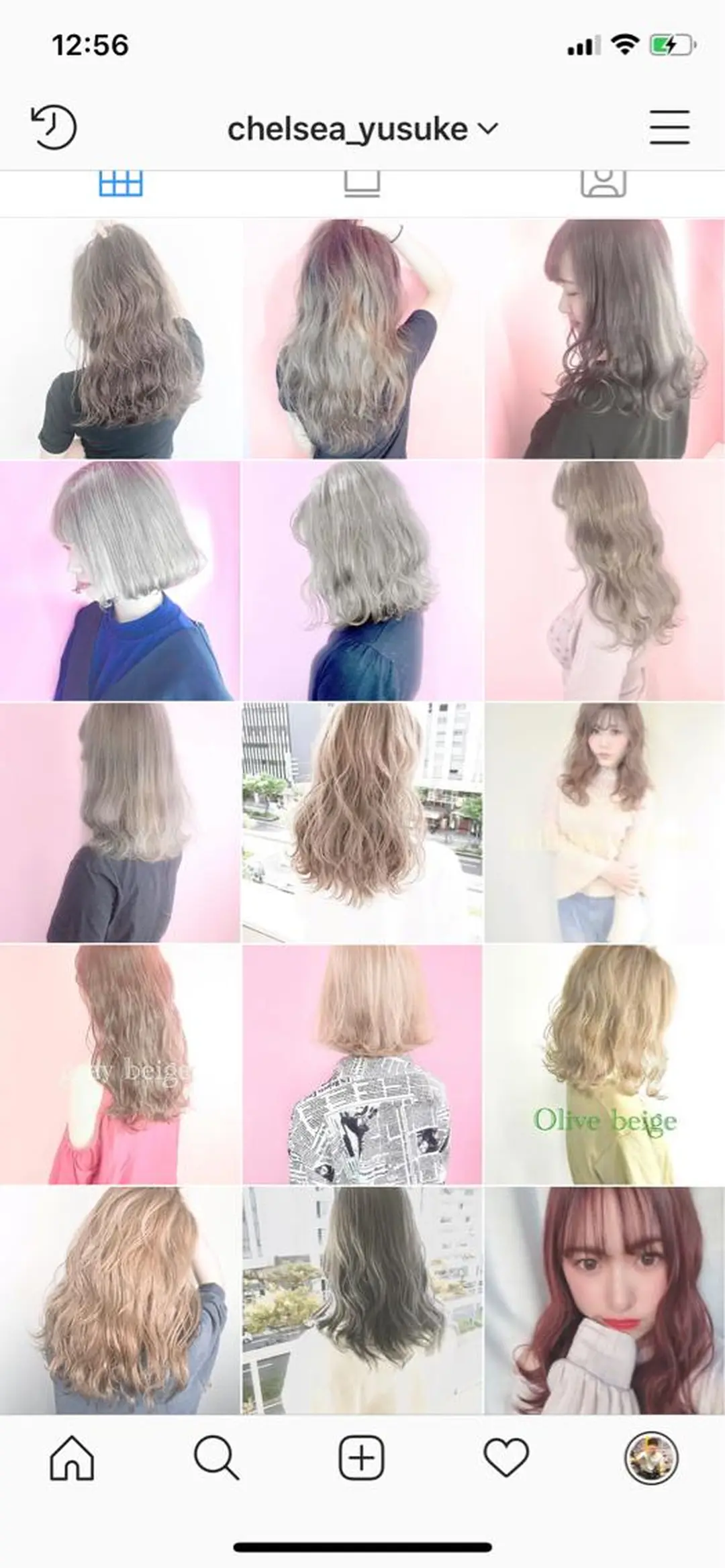Tap the chelsea_yusuke username text
This screenshot has width=725, height=1568.
pyautogui.click(x=346, y=128)
